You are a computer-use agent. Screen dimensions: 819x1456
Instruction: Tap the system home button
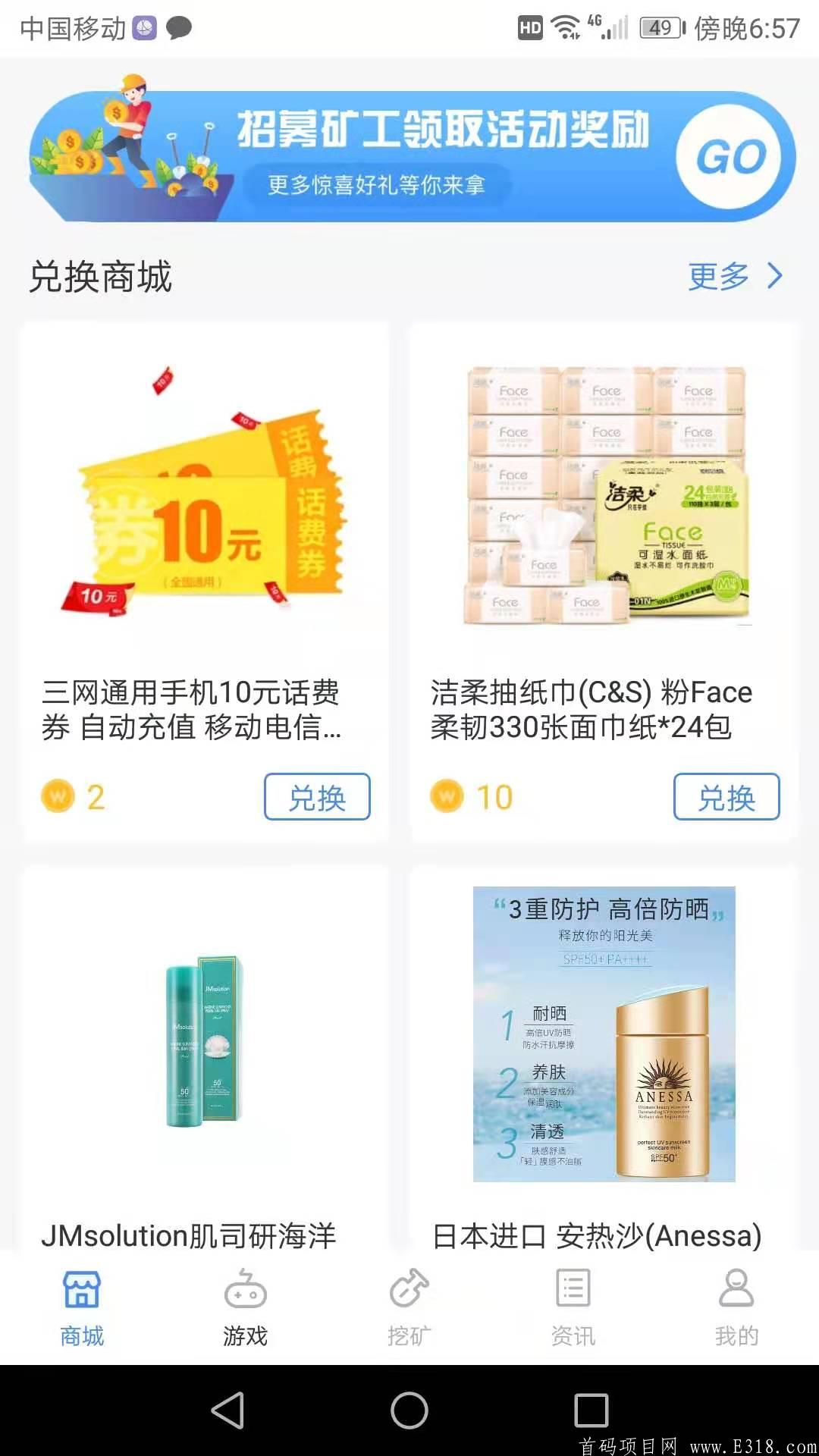pyautogui.click(x=409, y=1410)
